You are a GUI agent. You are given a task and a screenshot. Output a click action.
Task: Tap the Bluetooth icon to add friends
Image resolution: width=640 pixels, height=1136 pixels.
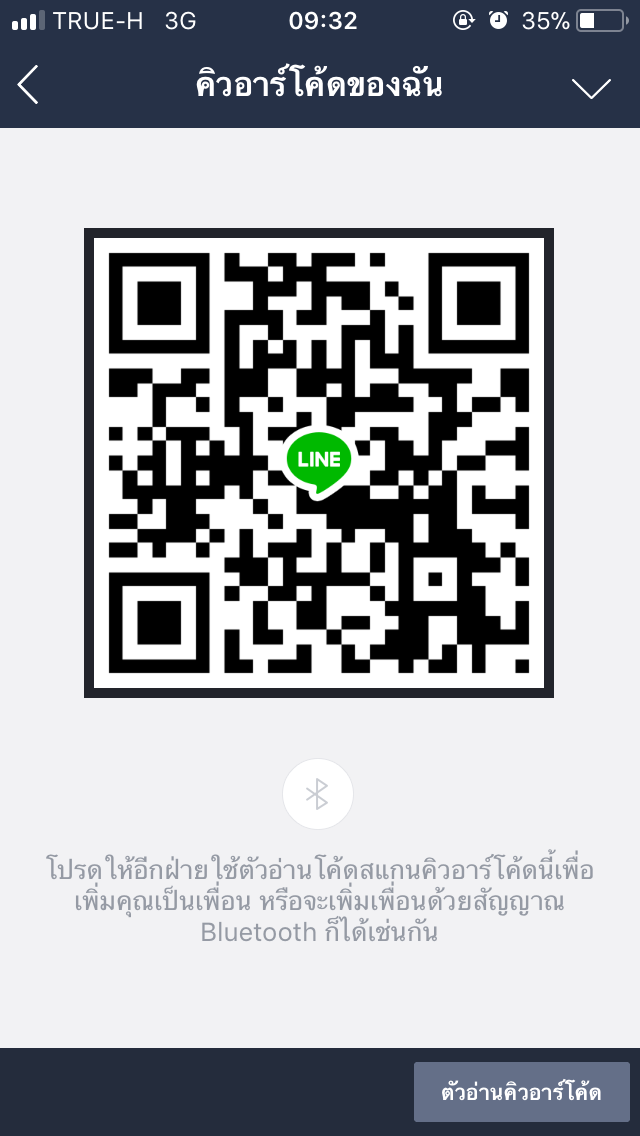click(x=317, y=794)
